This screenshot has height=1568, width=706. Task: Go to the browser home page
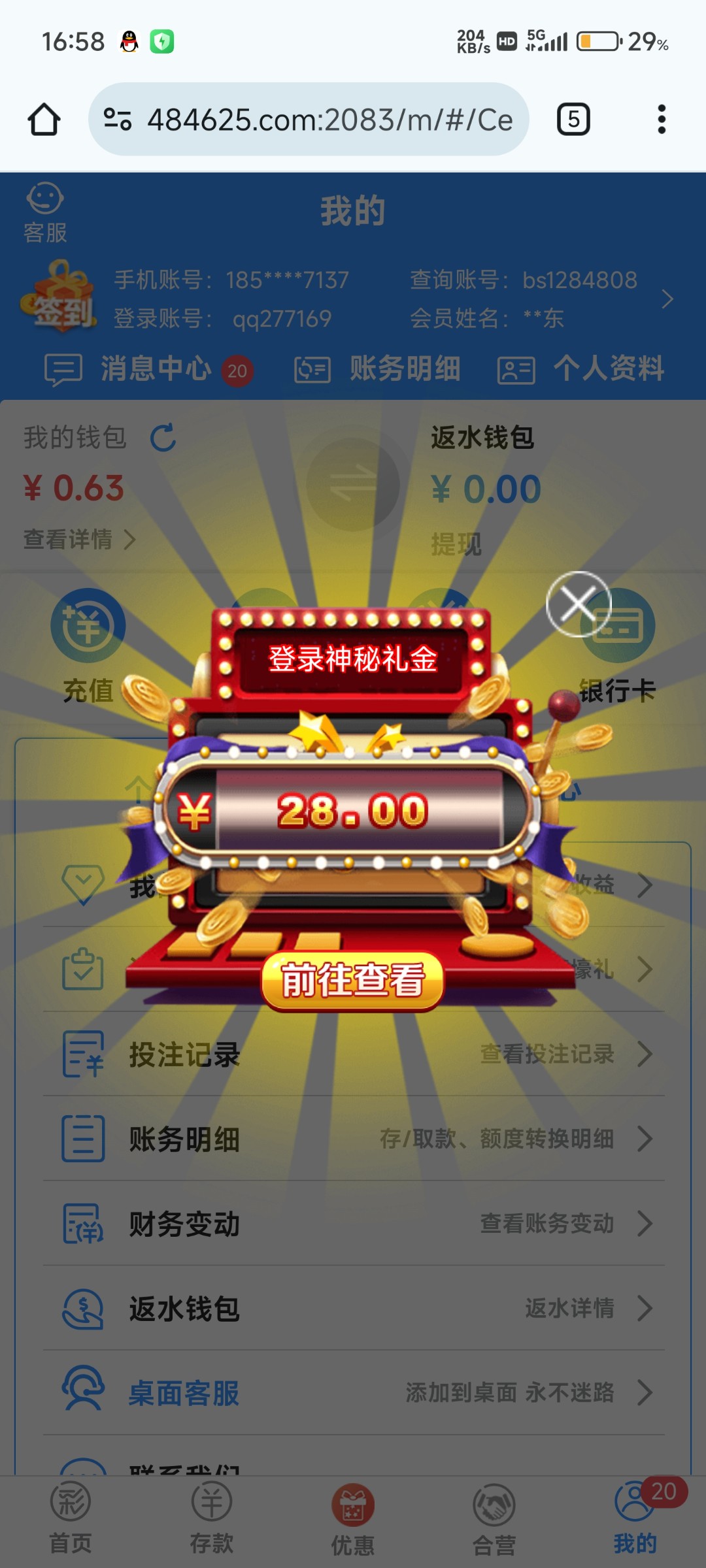44,120
